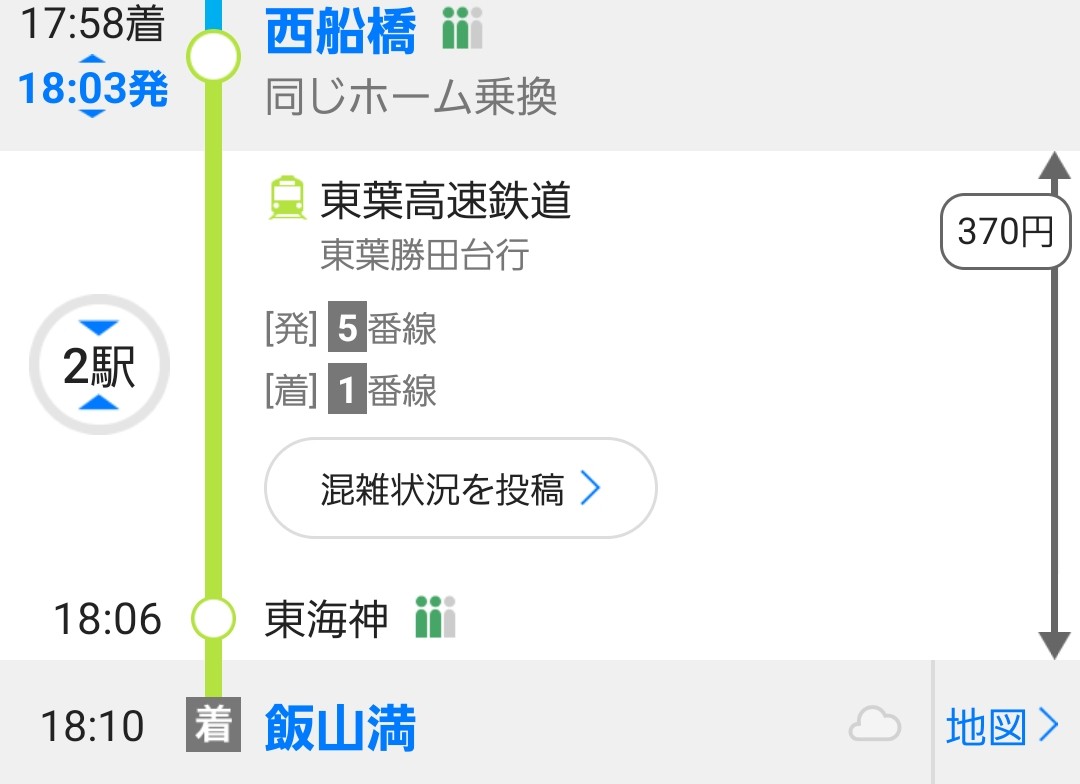Screen dimensions: 1080x784
Task: Open the 西船橋 station link
Action: pyautogui.click(x=340, y=34)
